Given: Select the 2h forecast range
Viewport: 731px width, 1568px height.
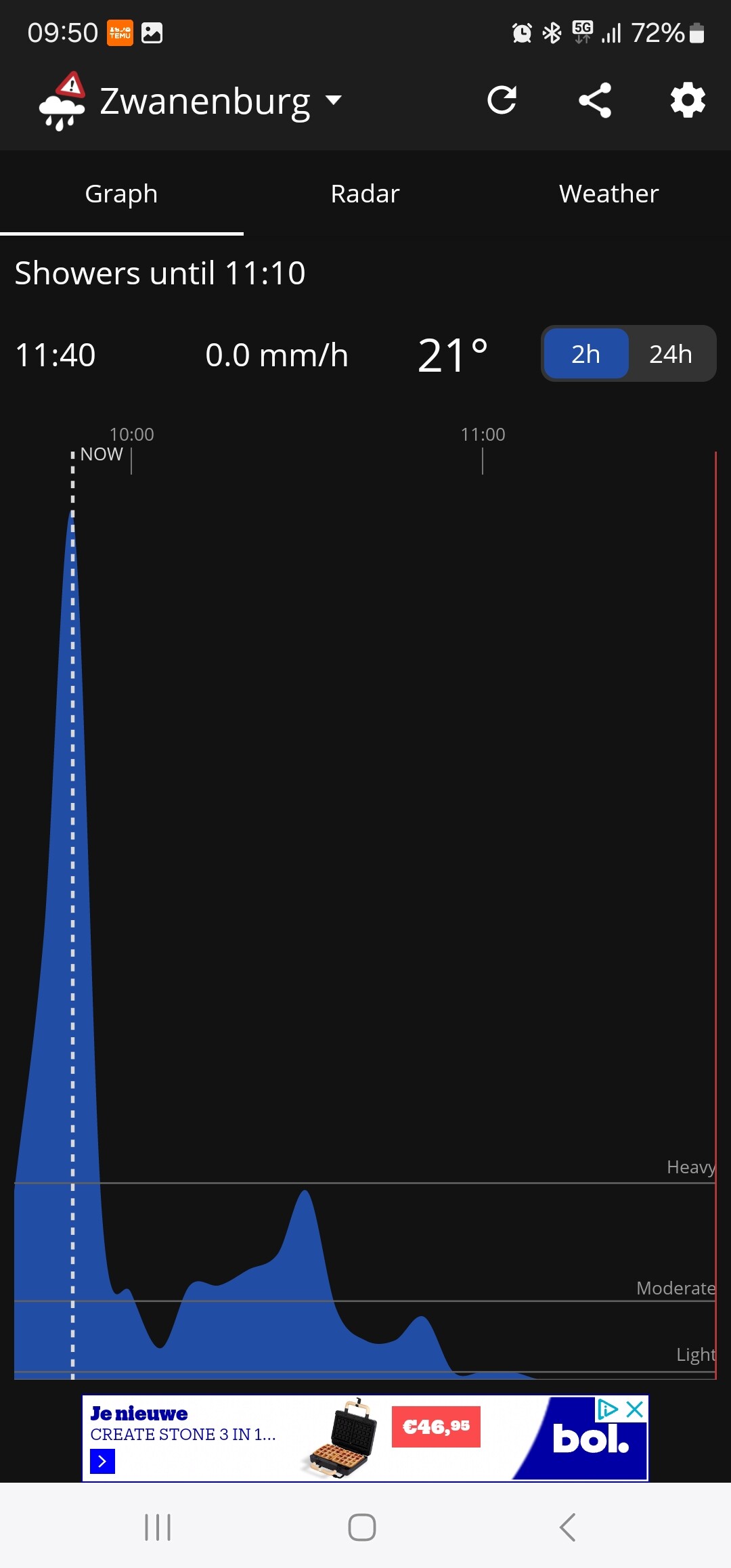Looking at the screenshot, I should tap(586, 354).
